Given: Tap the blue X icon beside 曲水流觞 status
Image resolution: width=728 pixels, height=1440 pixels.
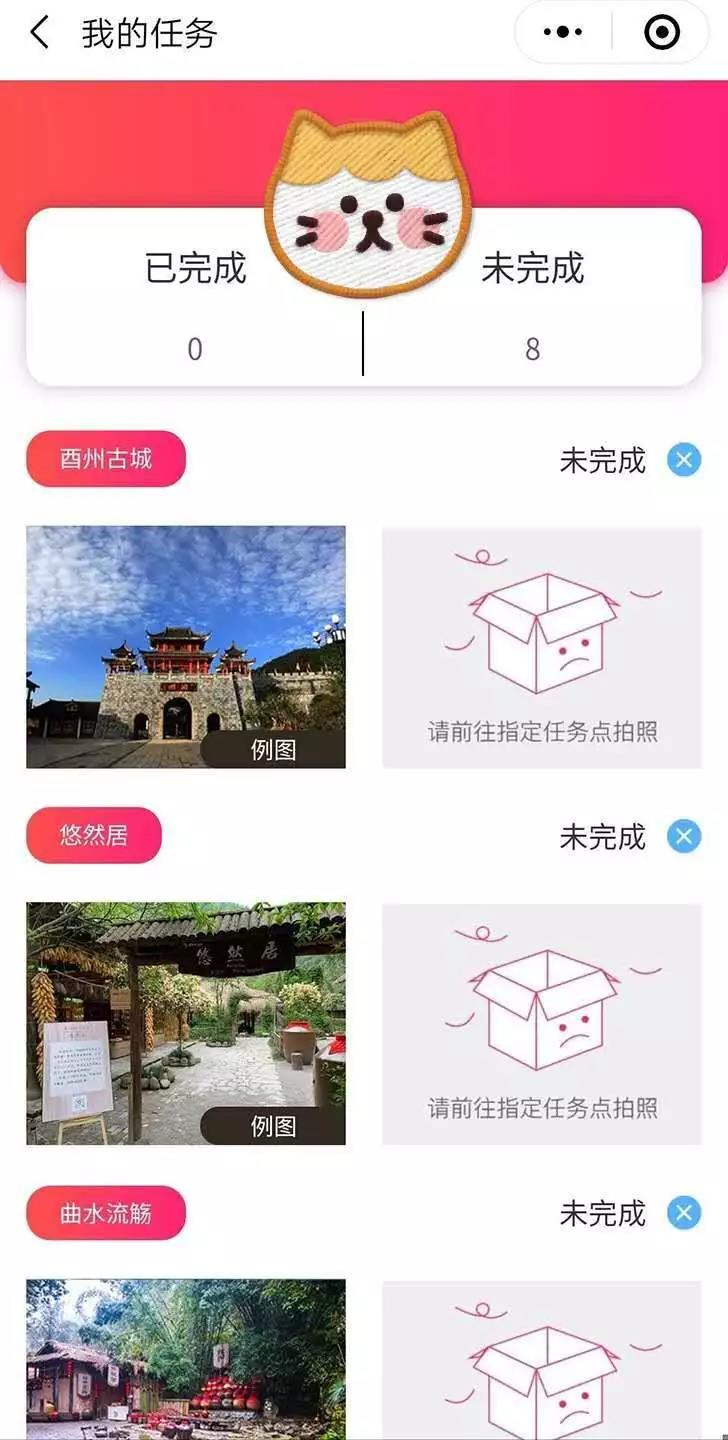Looking at the screenshot, I should [684, 1213].
